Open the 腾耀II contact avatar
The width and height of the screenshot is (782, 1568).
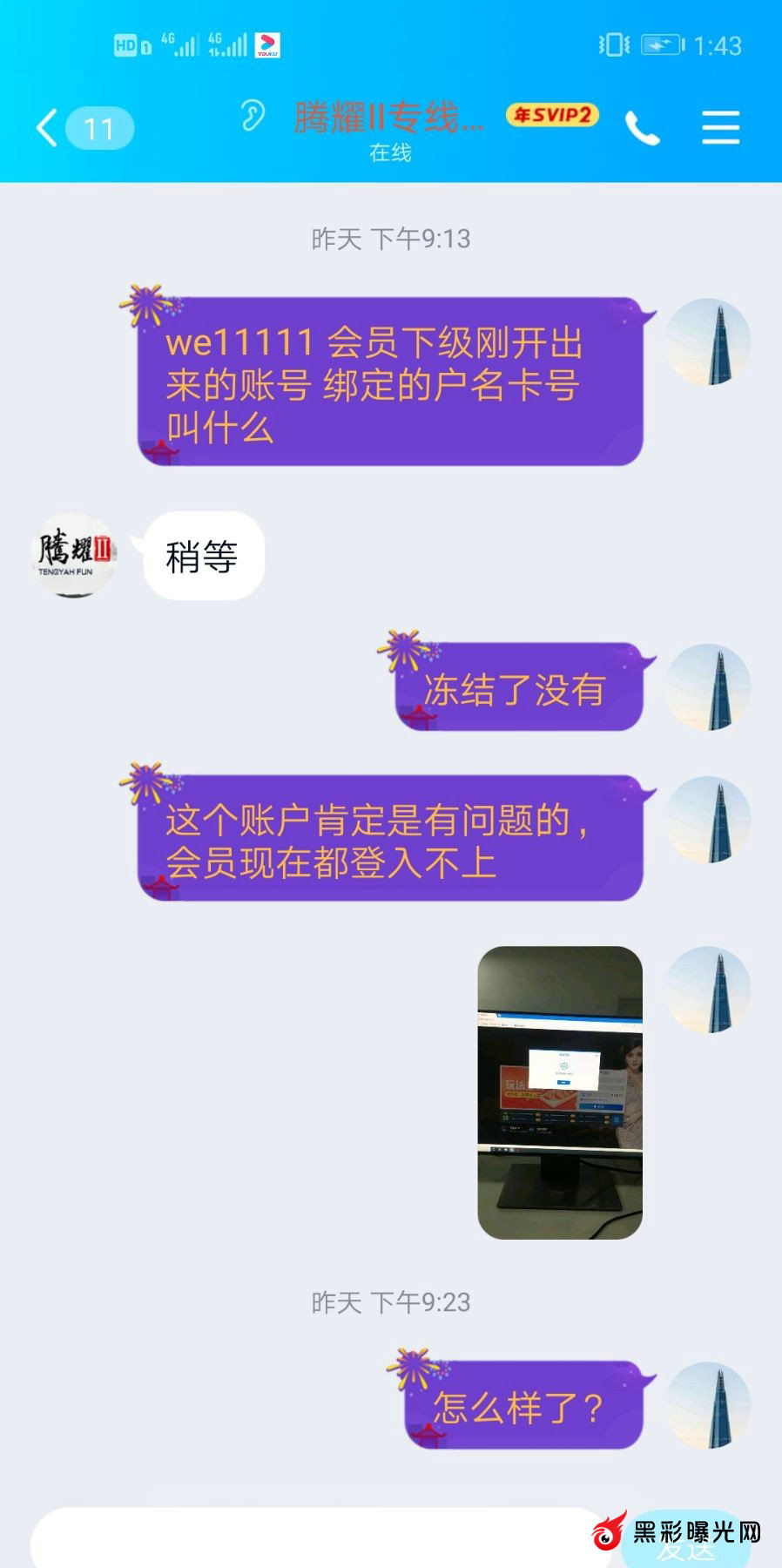click(74, 555)
